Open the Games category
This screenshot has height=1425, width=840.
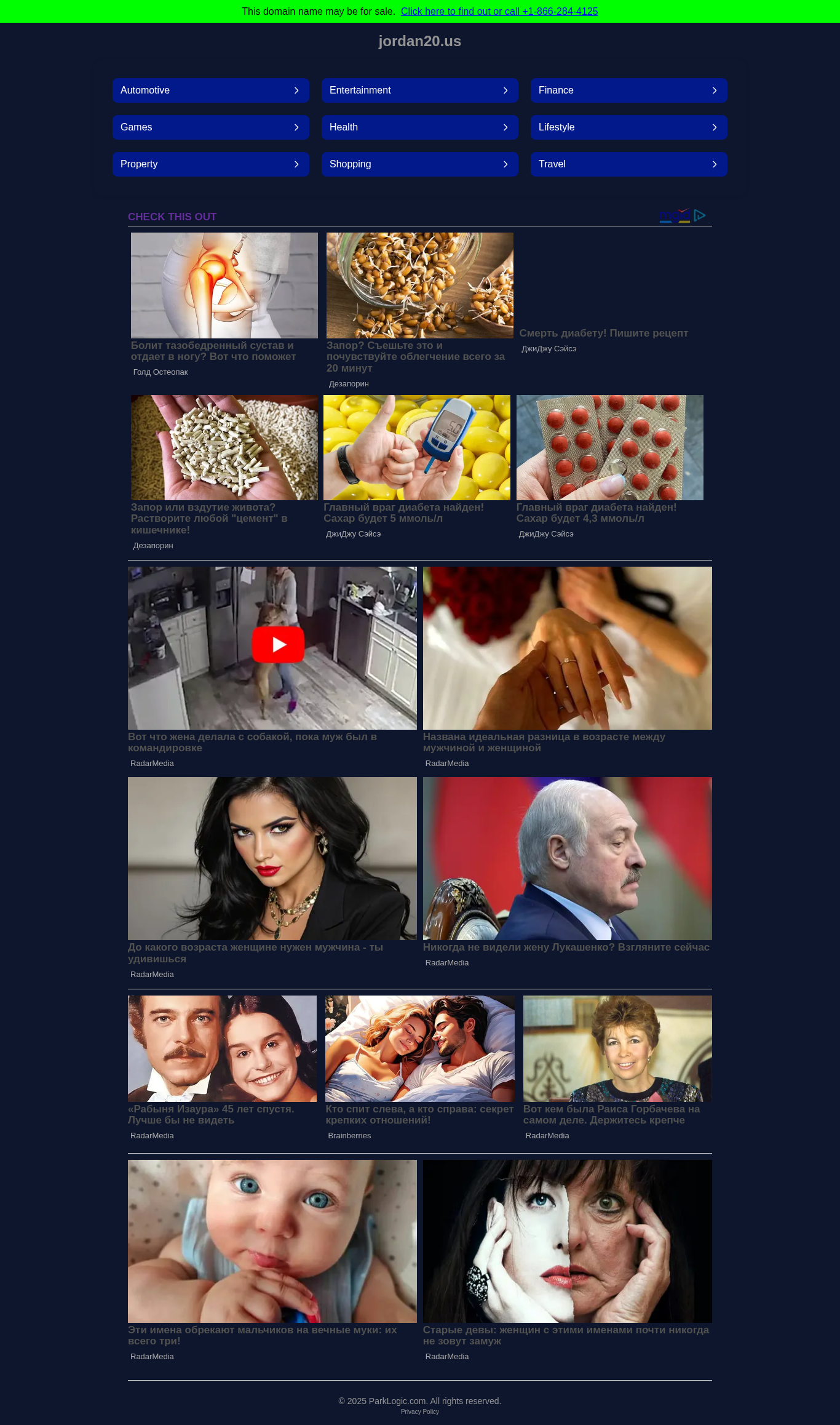(x=211, y=127)
